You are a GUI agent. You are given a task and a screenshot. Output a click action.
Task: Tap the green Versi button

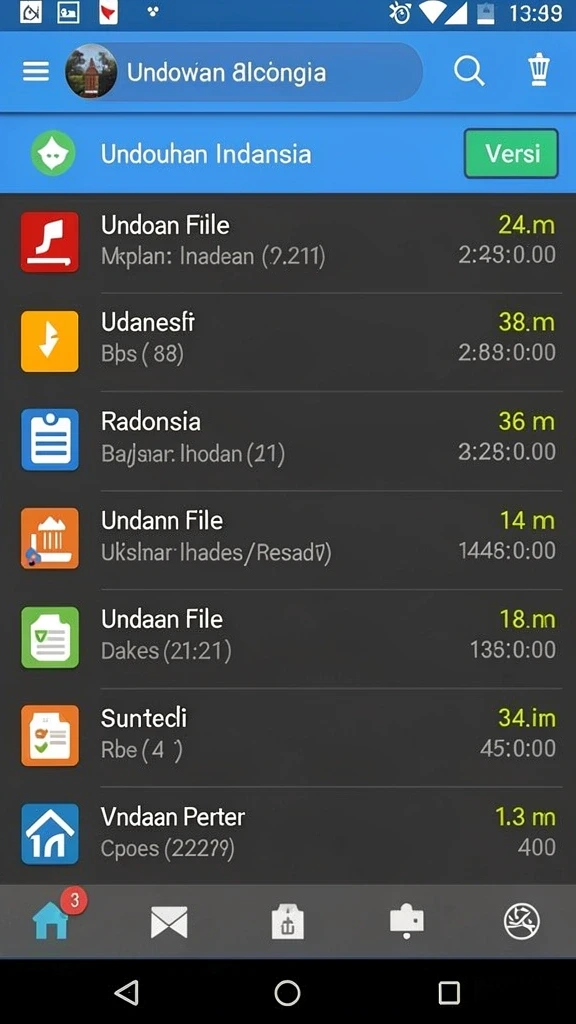pyautogui.click(x=511, y=153)
